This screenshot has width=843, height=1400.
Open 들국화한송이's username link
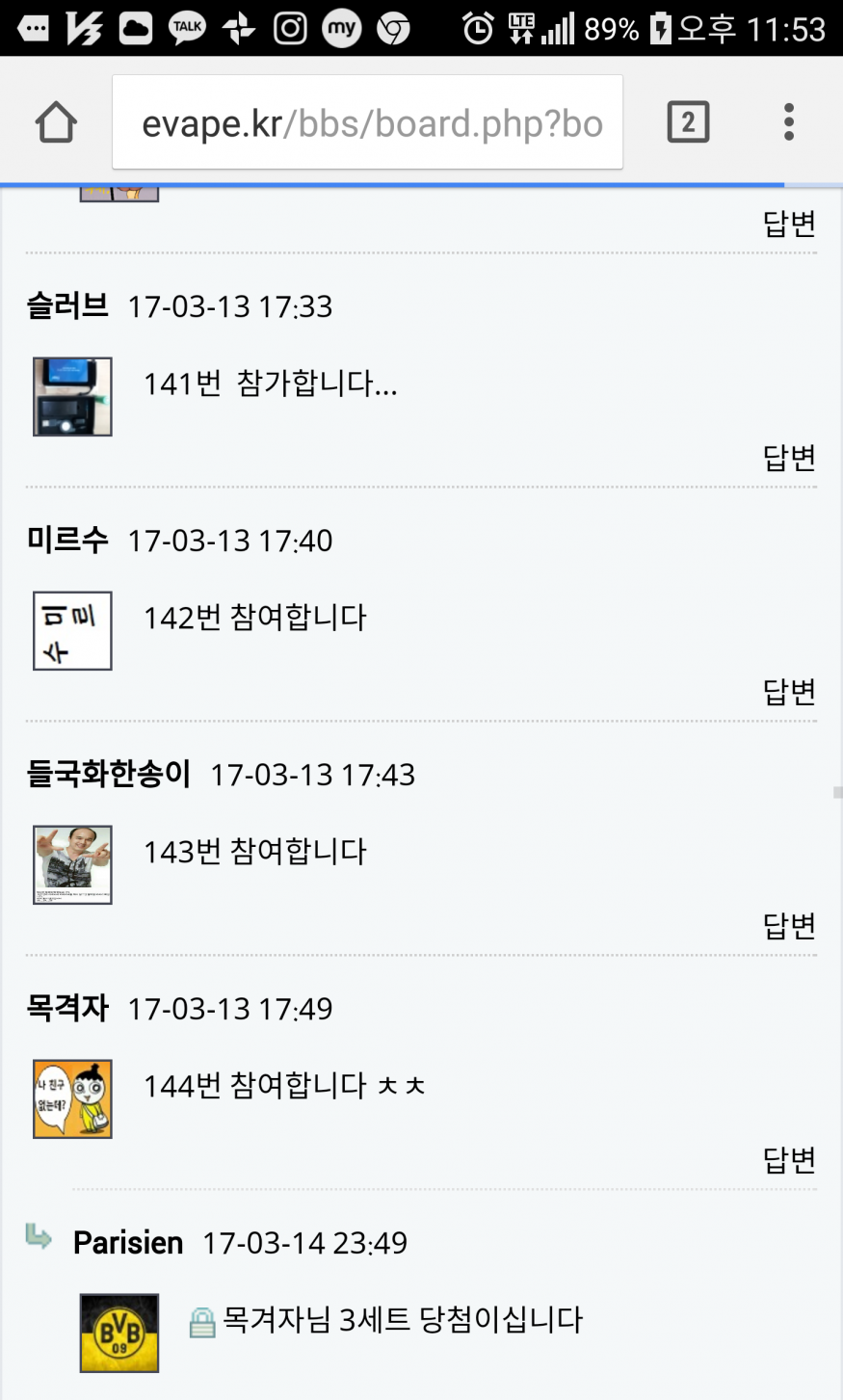[109, 775]
